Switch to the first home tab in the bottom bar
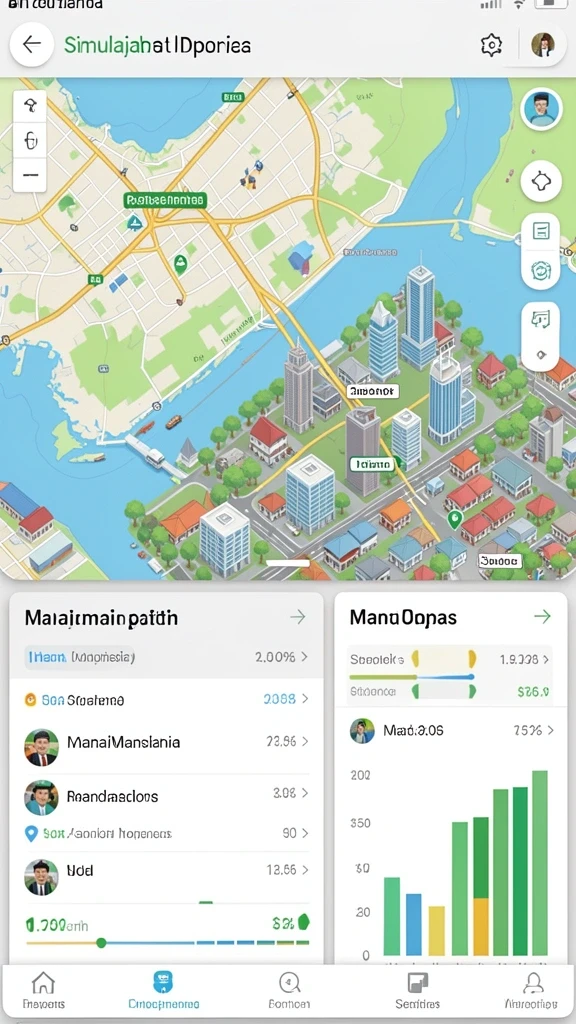The height and width of the screenshot is (1024, 576). [x=44, y=990]
